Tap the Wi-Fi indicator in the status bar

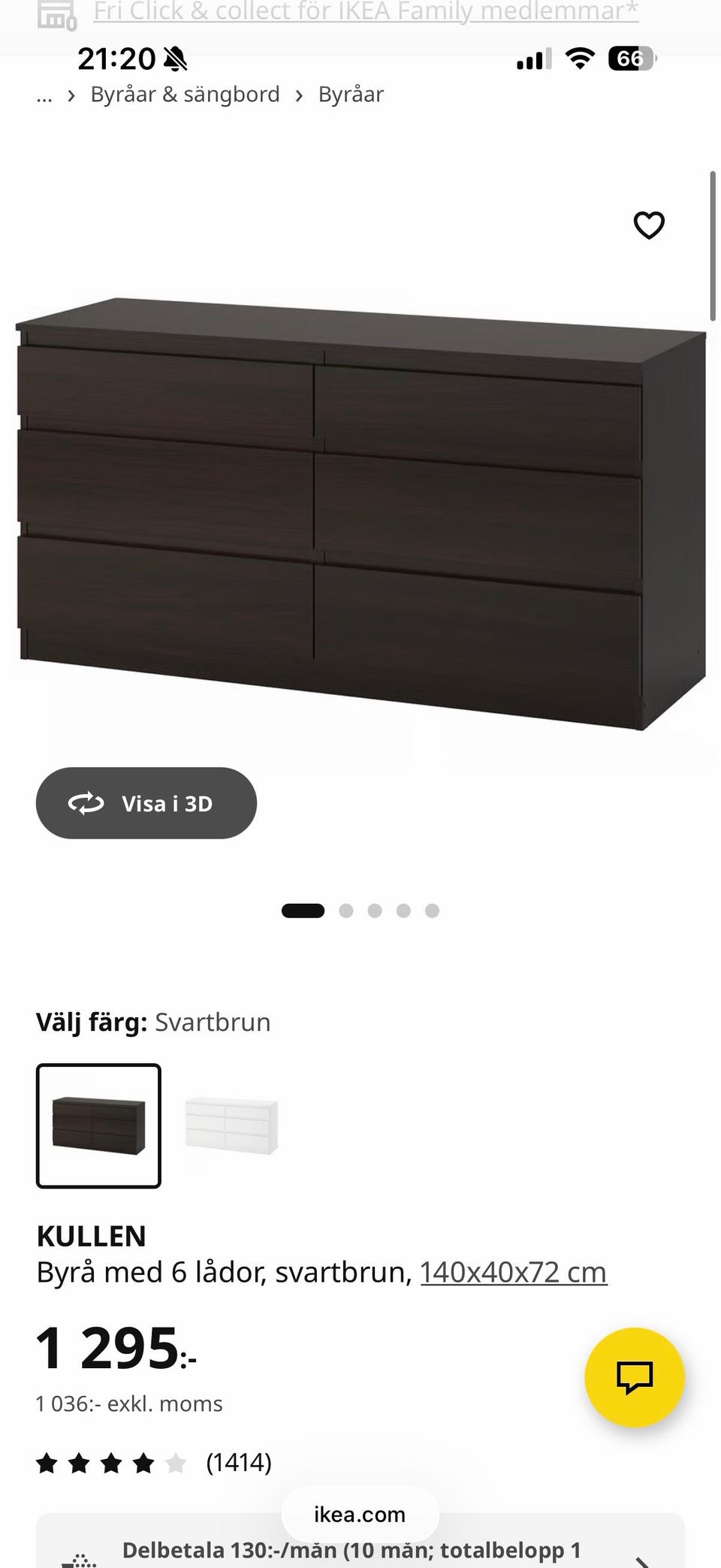click(x=578, y=56)
